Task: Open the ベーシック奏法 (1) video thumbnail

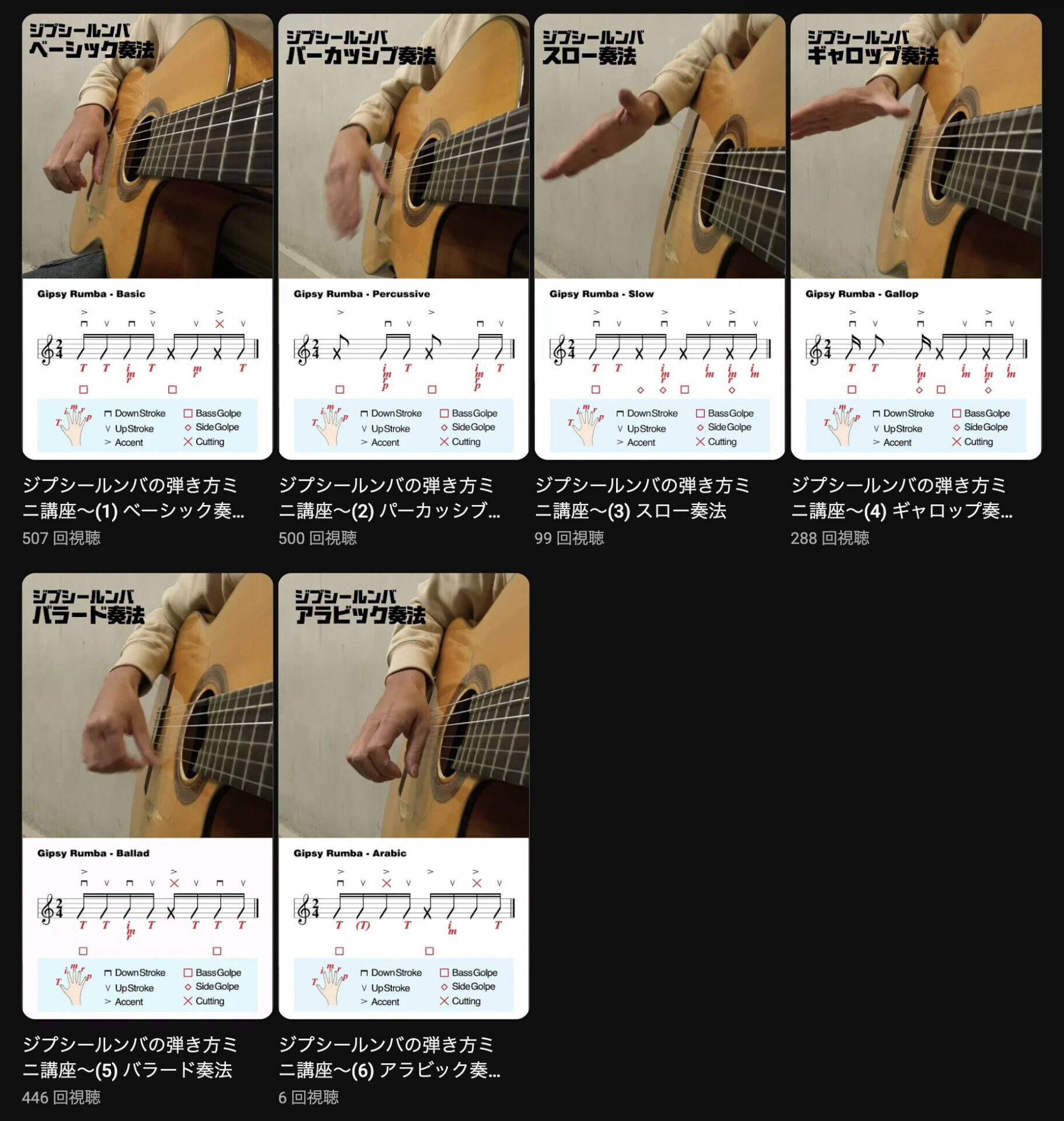Action: pyautogui.click(x=147, y=236)
